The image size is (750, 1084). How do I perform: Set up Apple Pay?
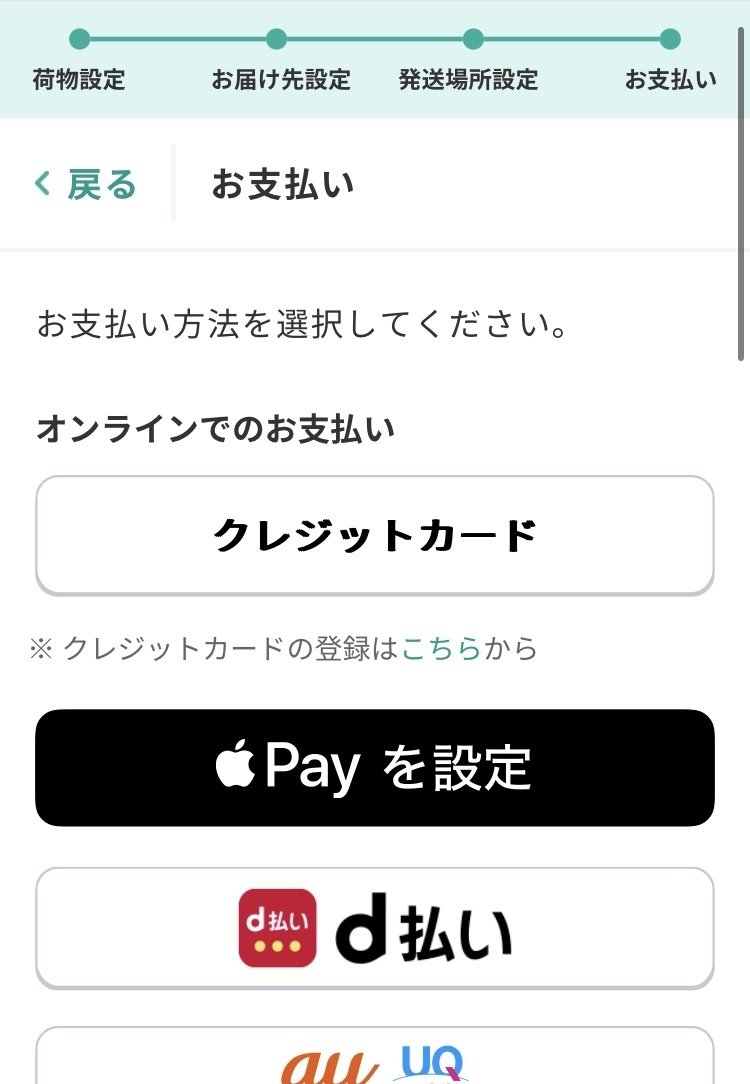[x=375, y=768]
